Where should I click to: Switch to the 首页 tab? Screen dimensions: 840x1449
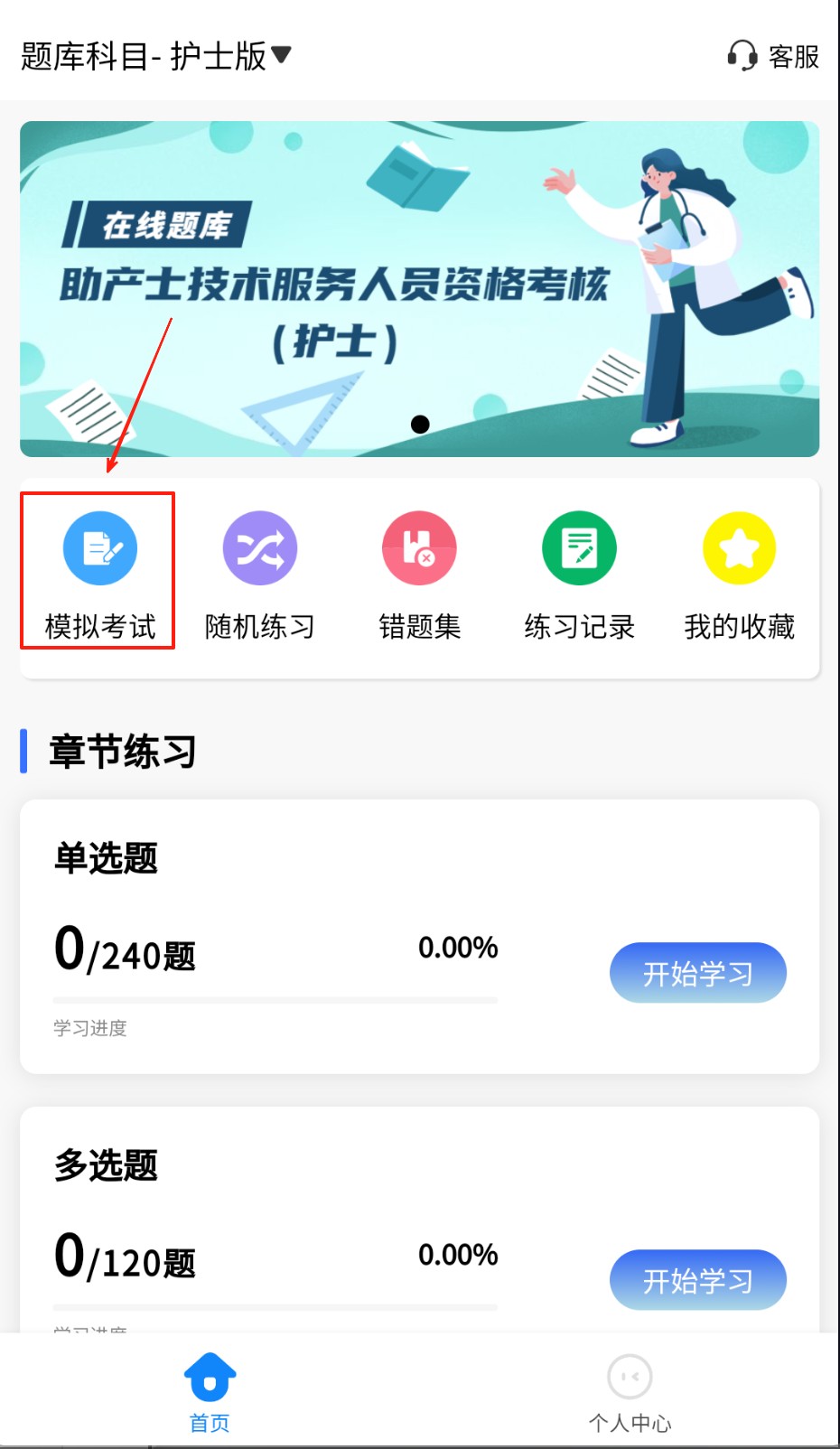click(210, 1393)
